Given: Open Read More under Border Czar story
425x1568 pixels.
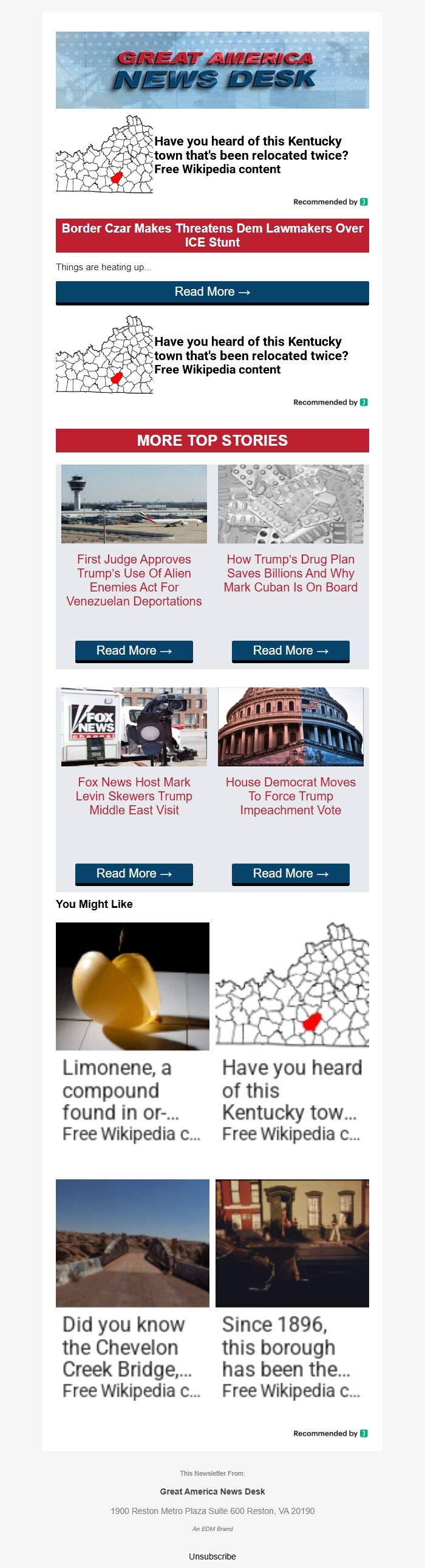Looking at the screenshot, I should (212, 292).
